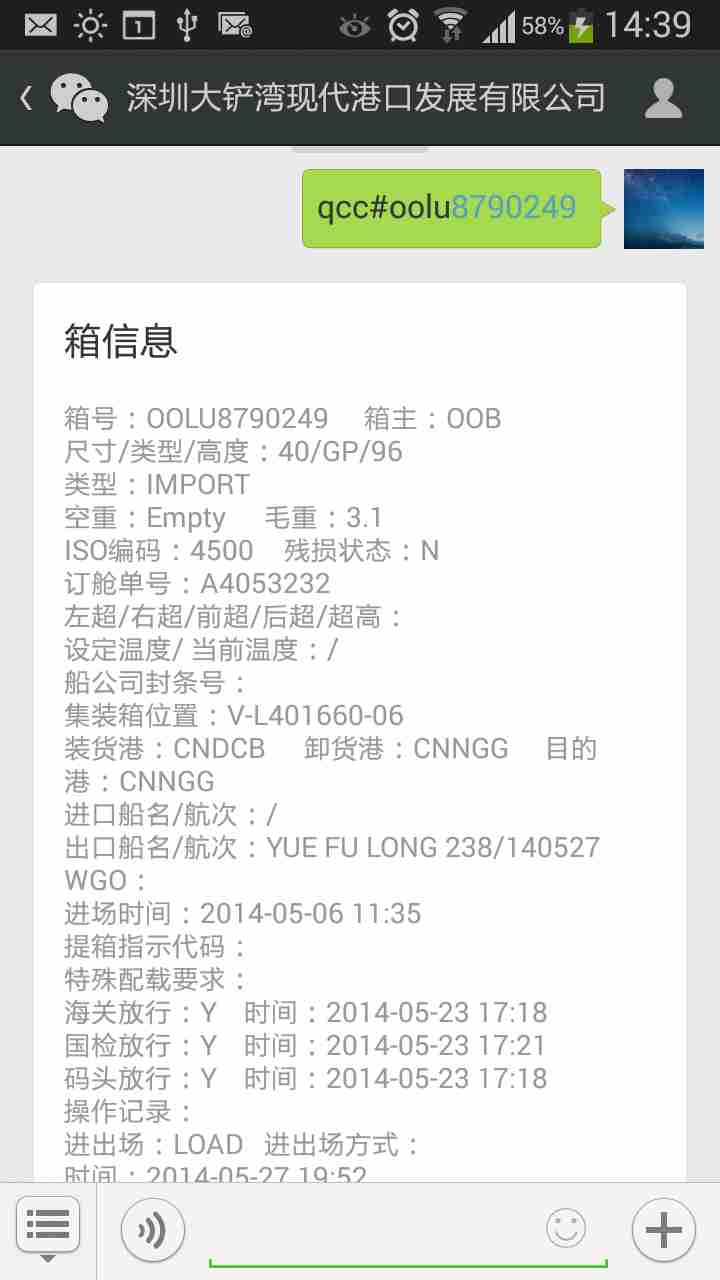Switch to the service menu keyboard

[x=47, y=1225]
